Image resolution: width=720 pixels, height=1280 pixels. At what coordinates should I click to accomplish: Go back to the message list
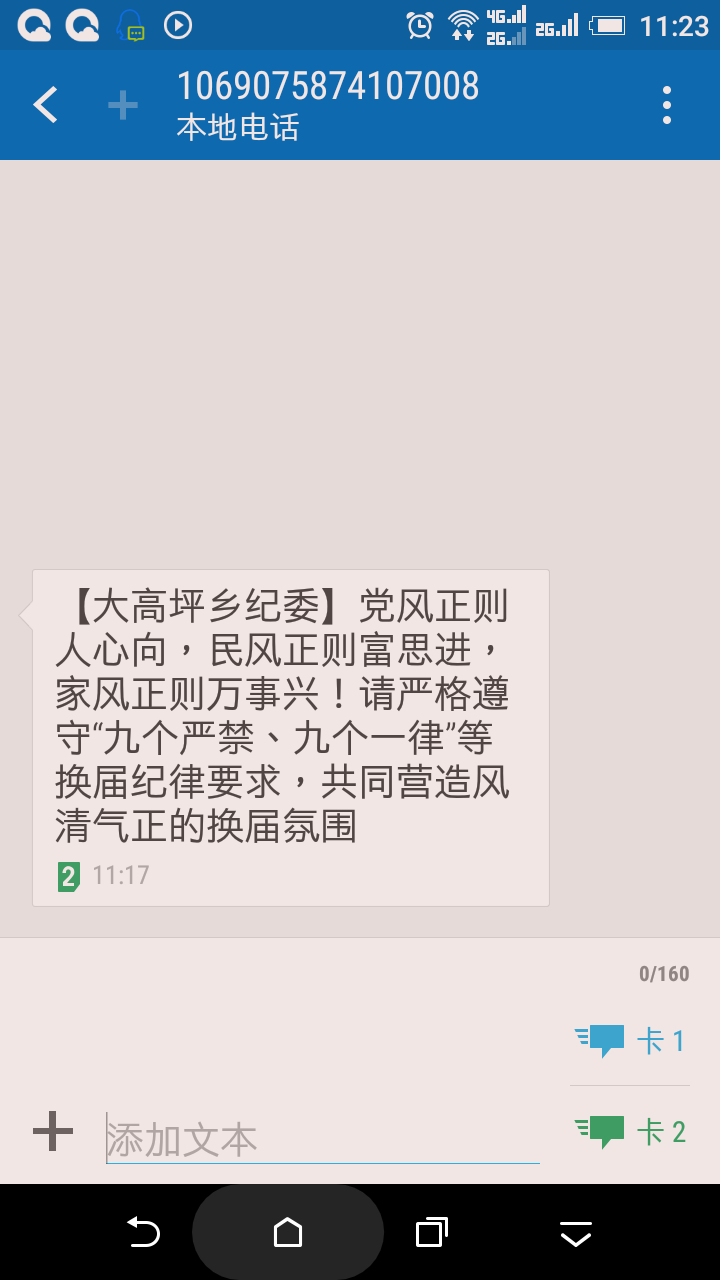46,105
